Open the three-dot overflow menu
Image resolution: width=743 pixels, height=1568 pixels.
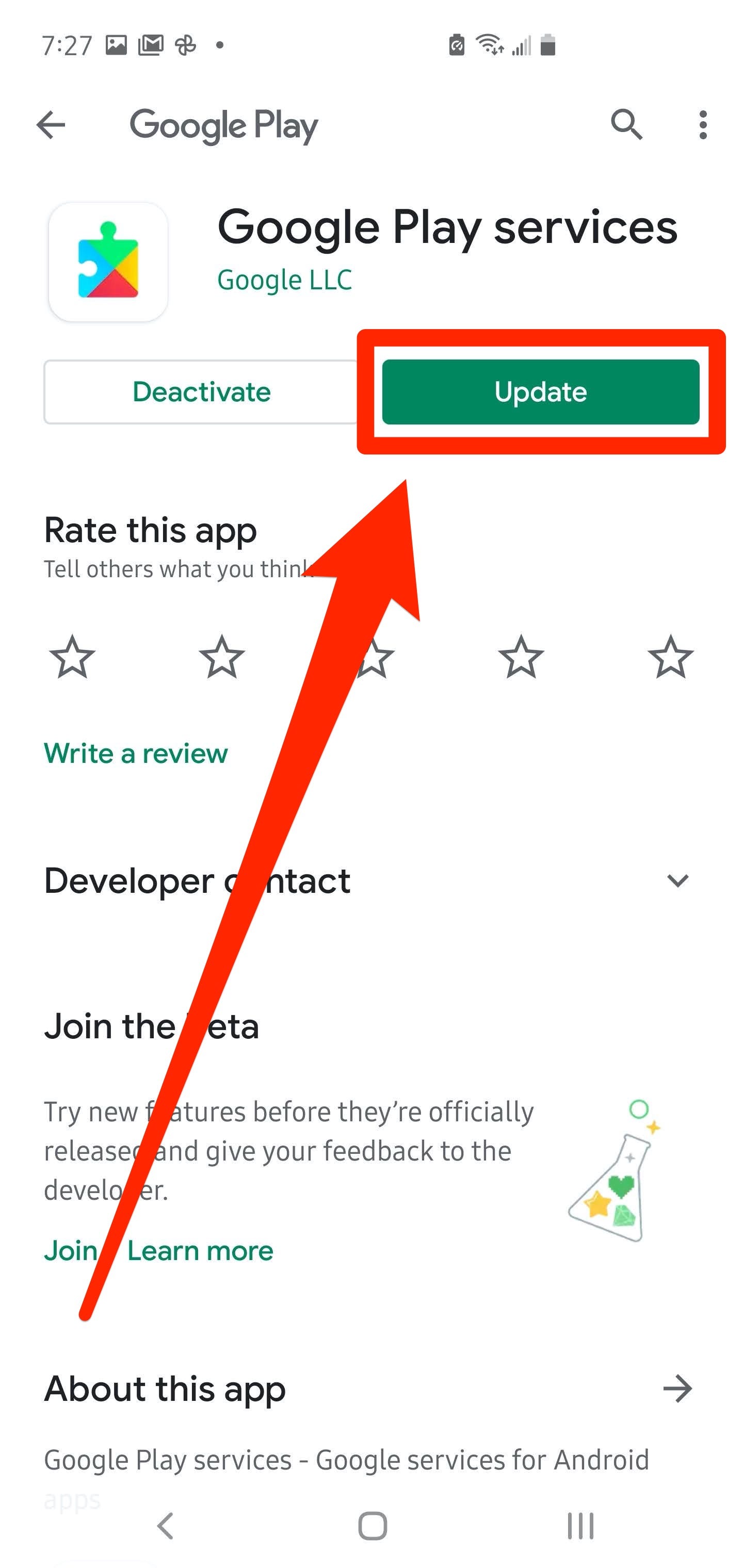point(703,125)
